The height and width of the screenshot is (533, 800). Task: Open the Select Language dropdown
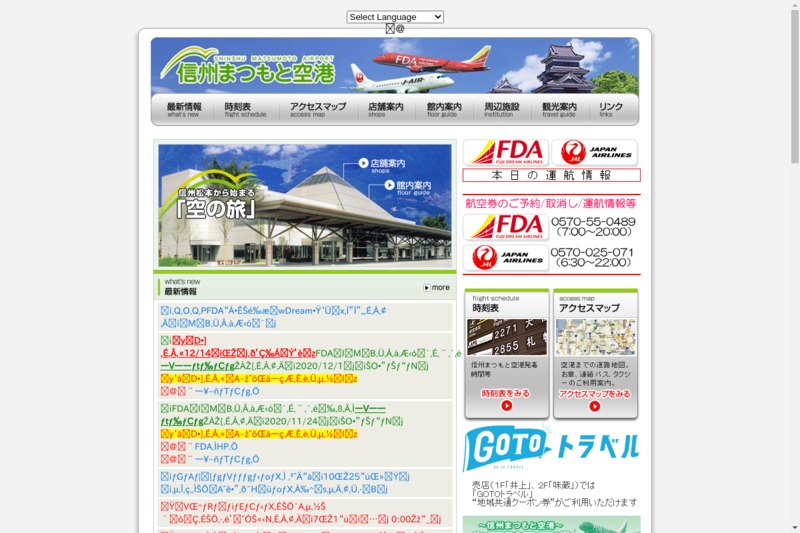tap(395, 17)
